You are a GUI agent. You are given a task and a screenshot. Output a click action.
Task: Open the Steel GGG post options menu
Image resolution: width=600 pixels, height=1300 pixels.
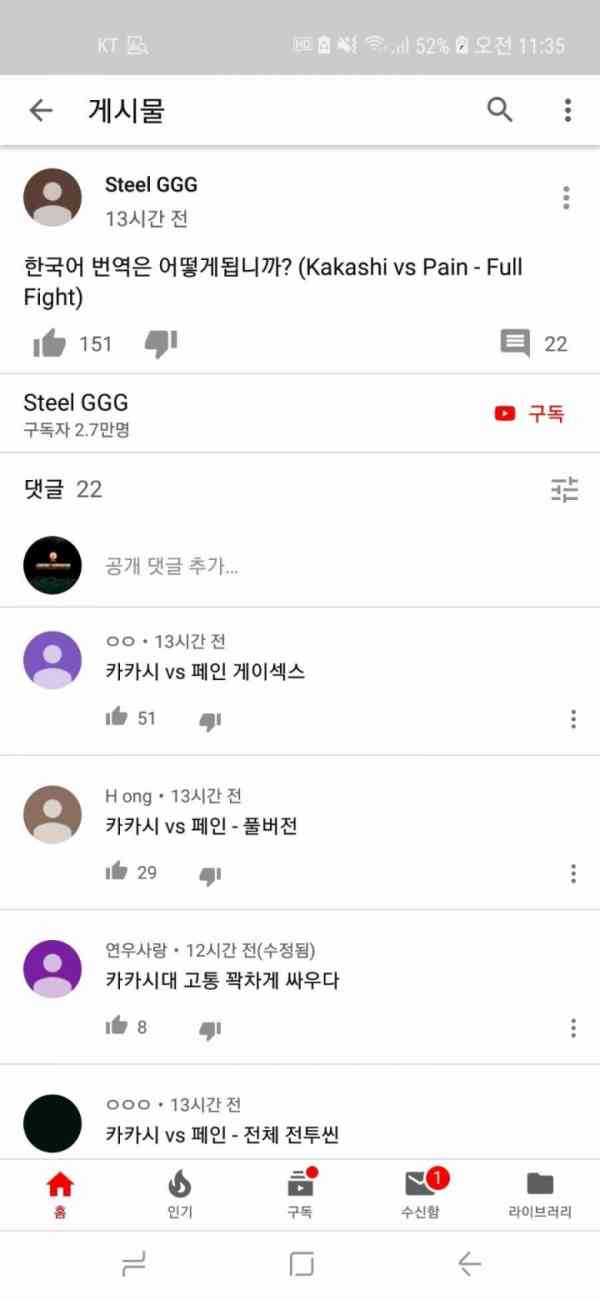click(x=566, y=198)
